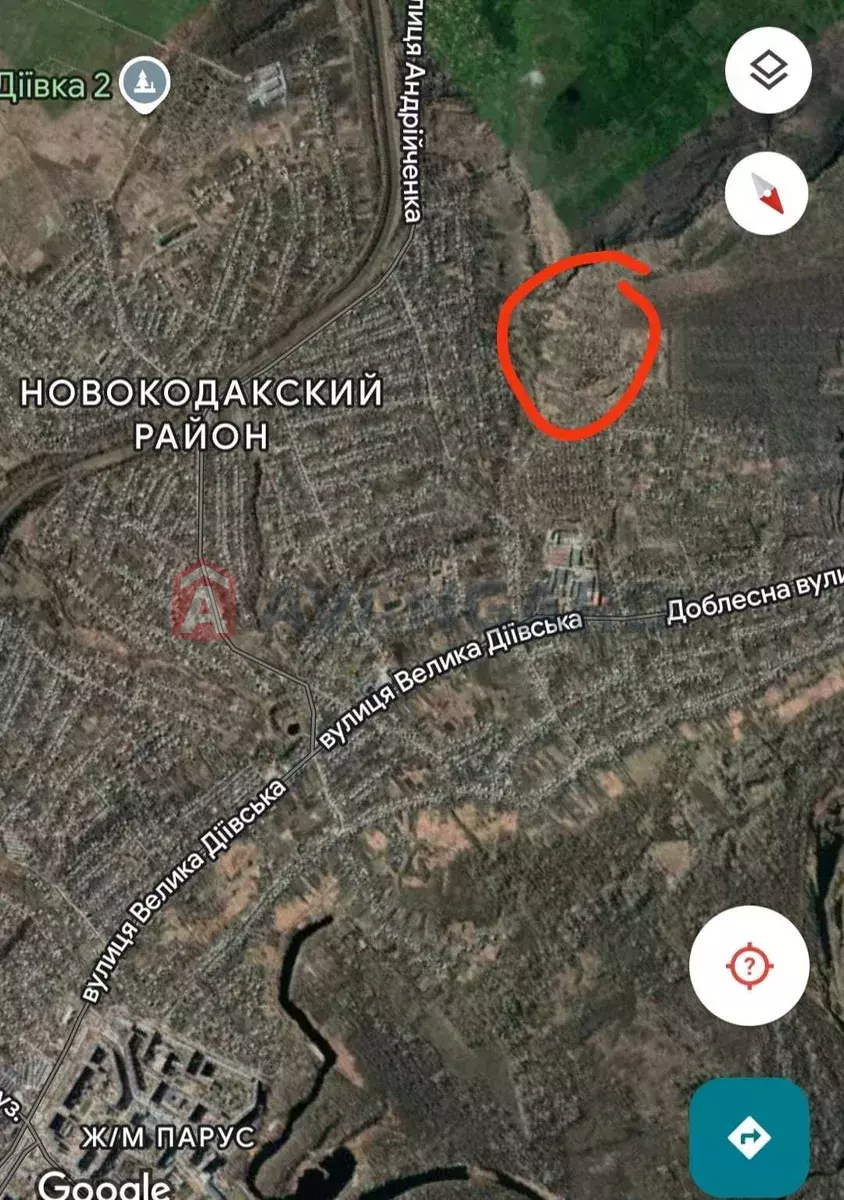
Task: Open the map layers selector
Action: point(767,70)
